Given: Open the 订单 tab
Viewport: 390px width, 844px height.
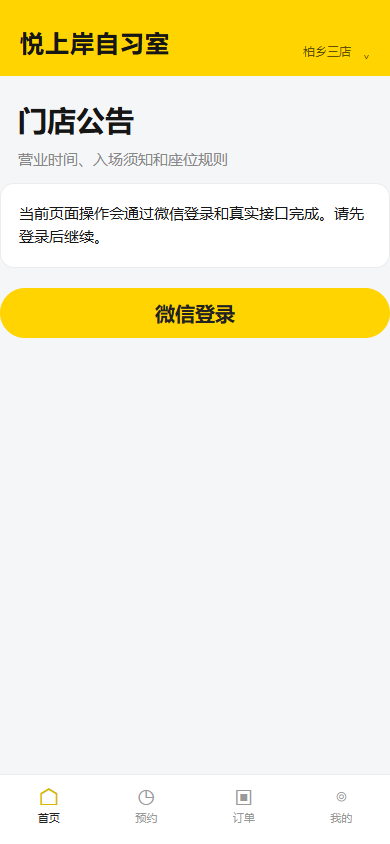Looking at the screenshot, I should click(x=244, y=806).
